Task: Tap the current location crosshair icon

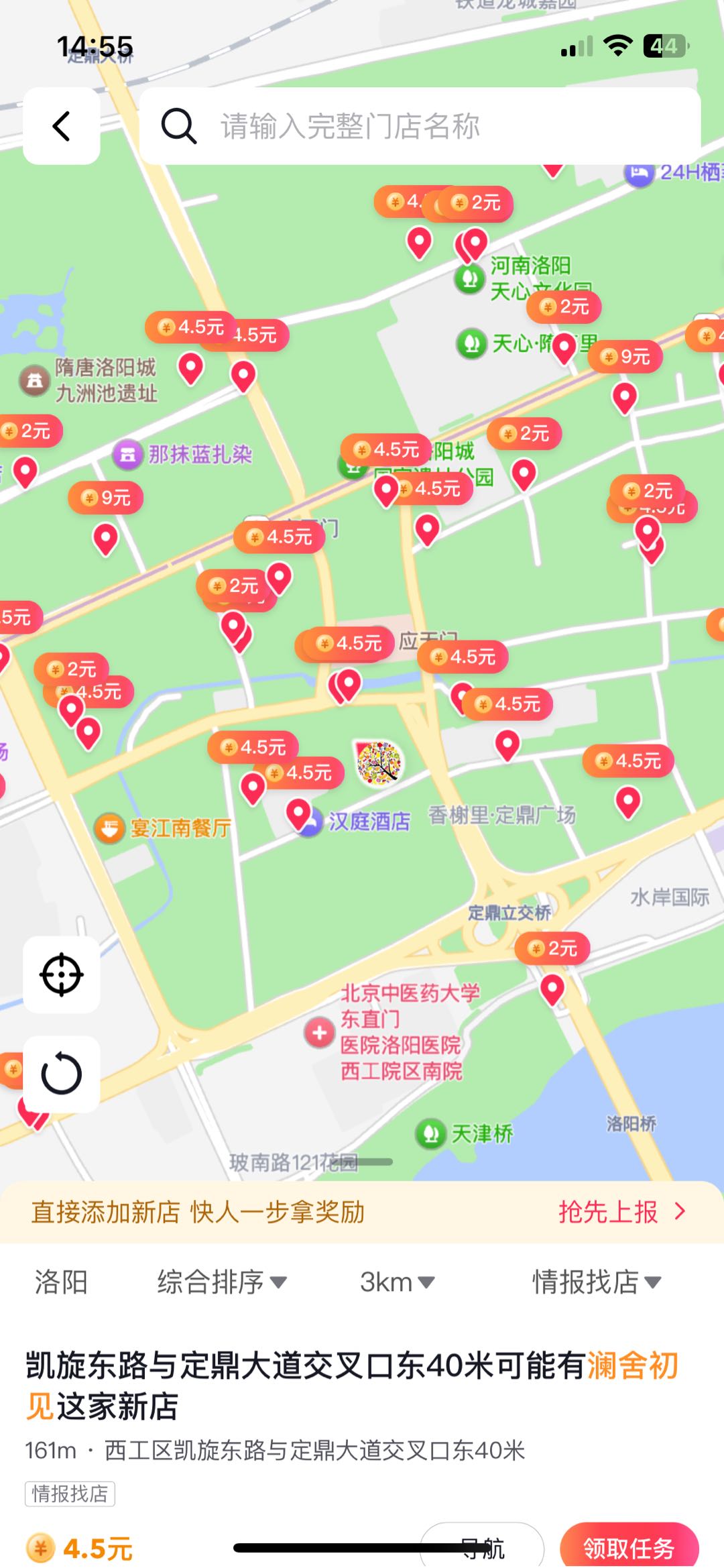Action: [x=62, y=974]
